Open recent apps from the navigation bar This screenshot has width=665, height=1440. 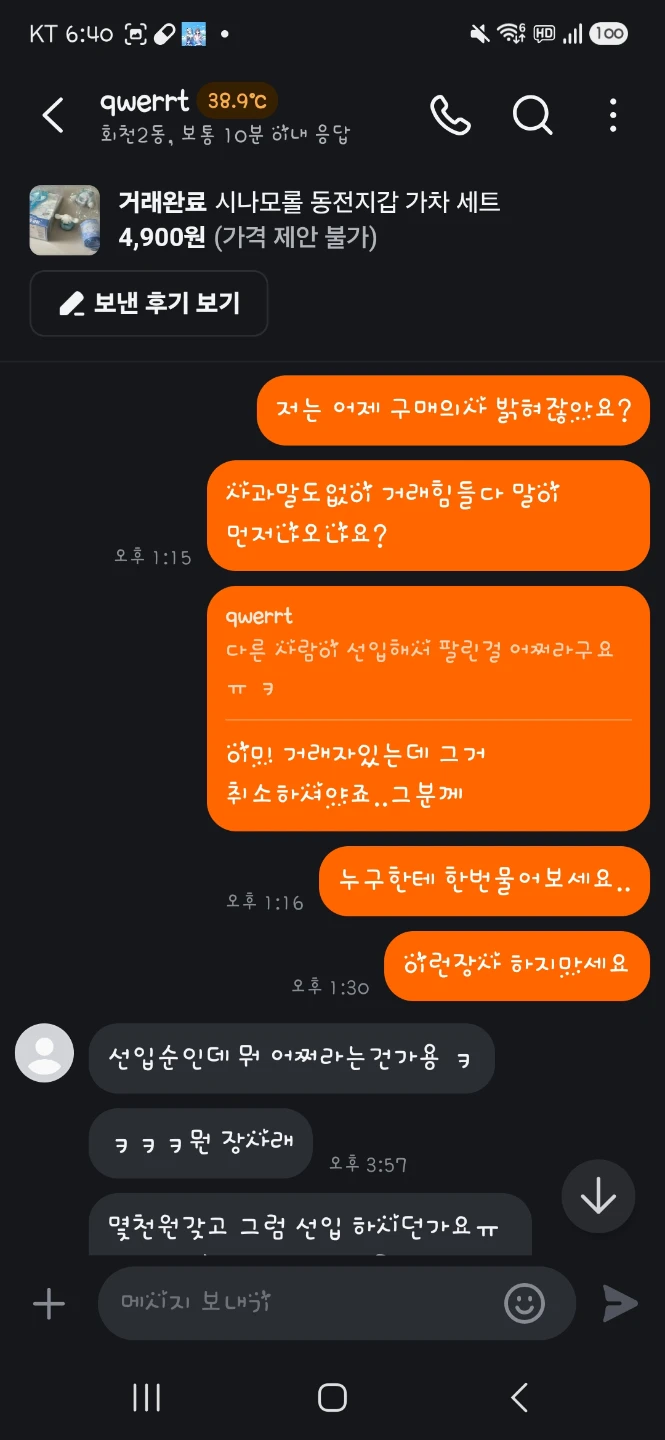(146, 1397)
